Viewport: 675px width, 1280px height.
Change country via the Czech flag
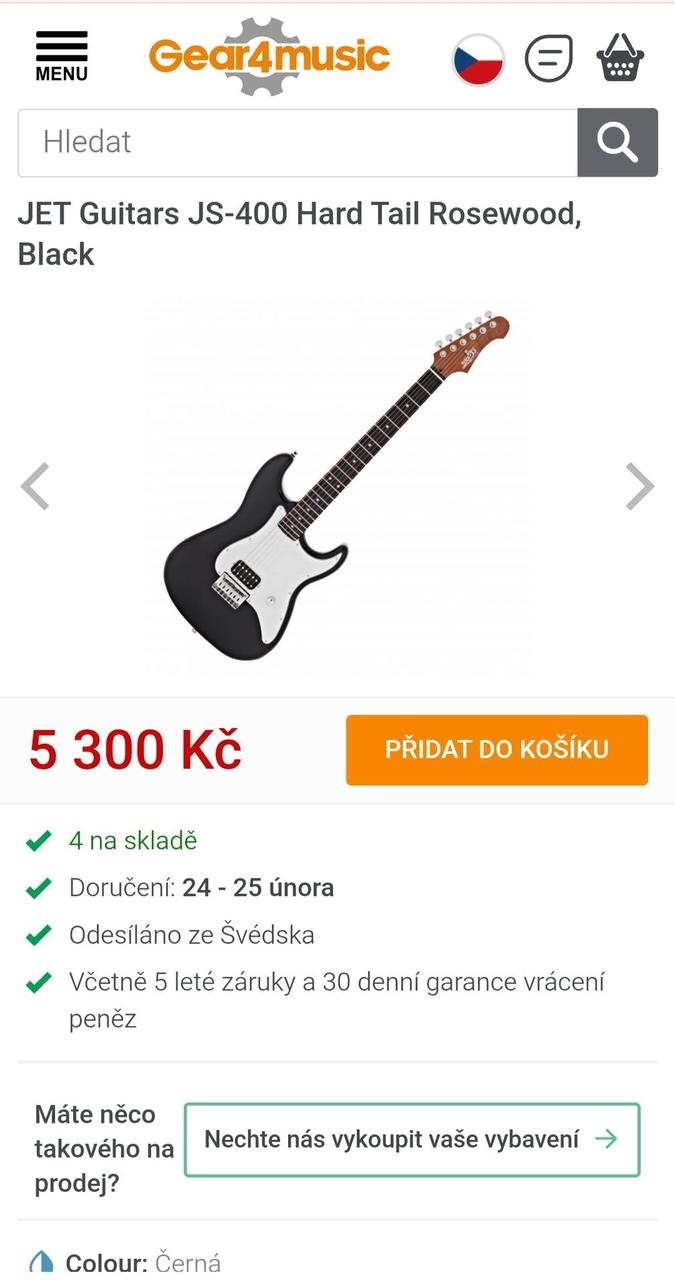478,59
